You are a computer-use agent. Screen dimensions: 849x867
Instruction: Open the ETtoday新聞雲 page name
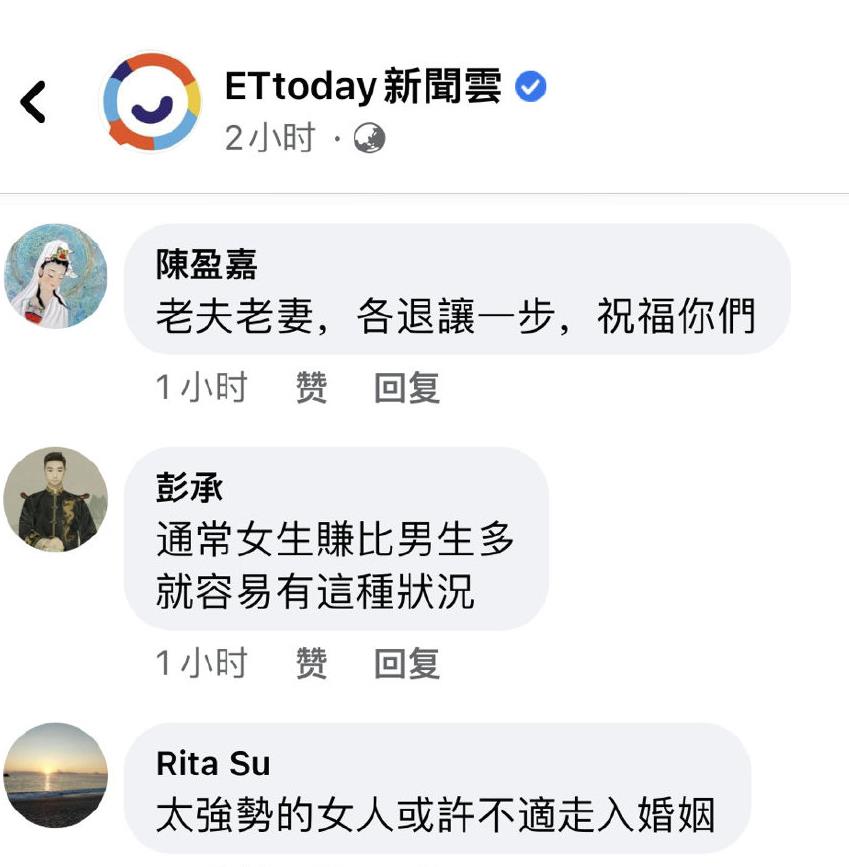point(363,87)
